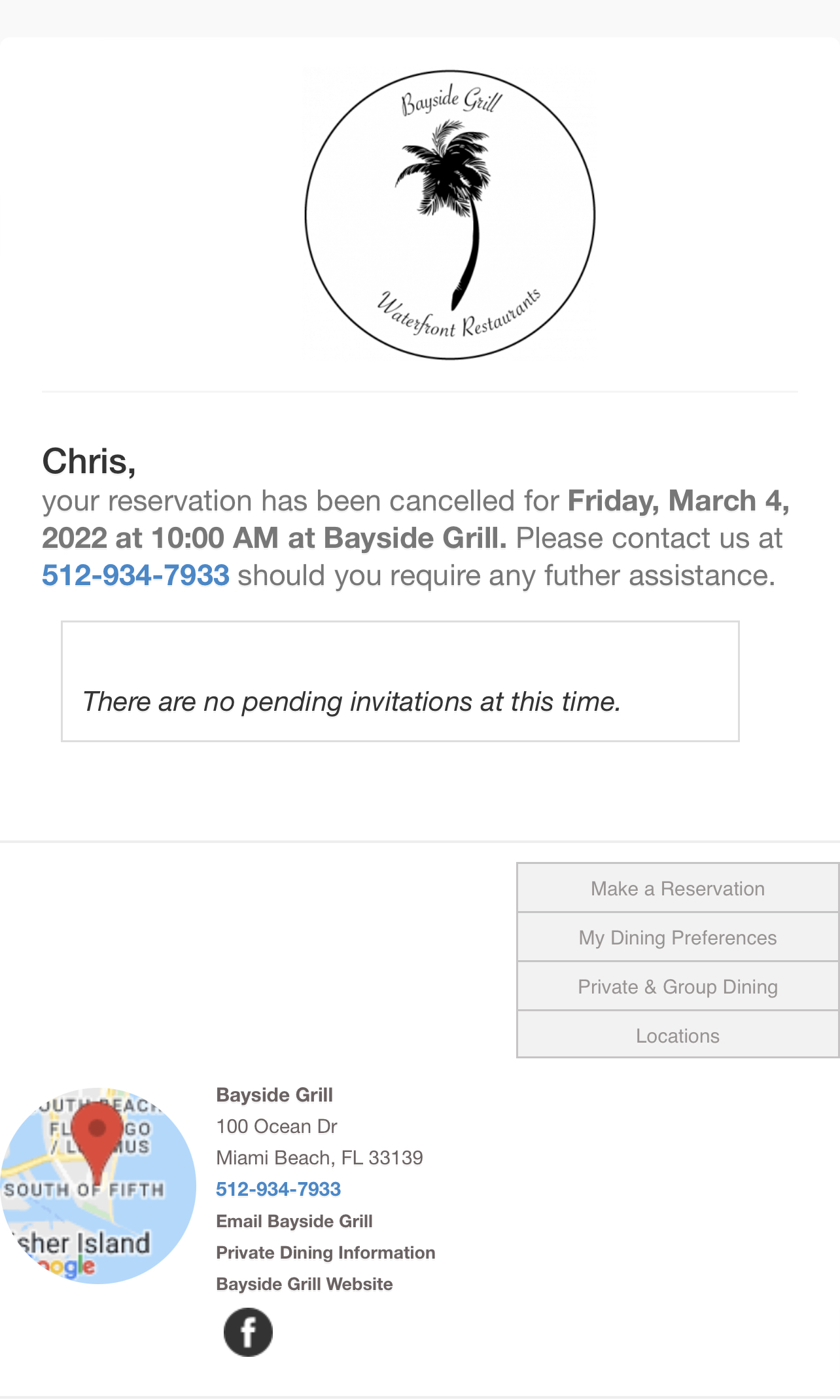Viewport: 840px width, 1400px height.
Task: Open the Facebook icon
Action: [248, 1332]
